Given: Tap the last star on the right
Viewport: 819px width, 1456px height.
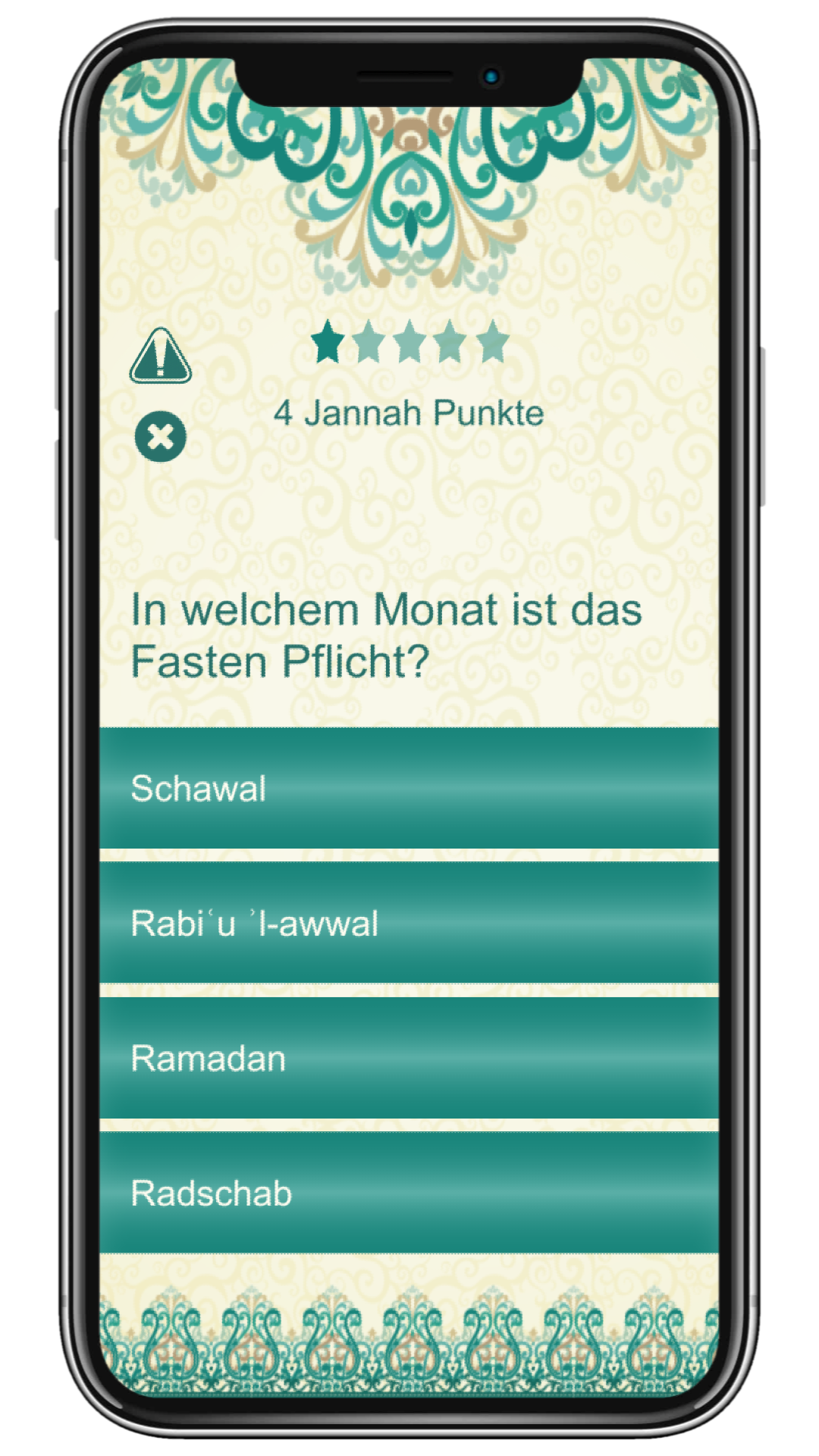Looking at the screenshot, I should point(492,342).
